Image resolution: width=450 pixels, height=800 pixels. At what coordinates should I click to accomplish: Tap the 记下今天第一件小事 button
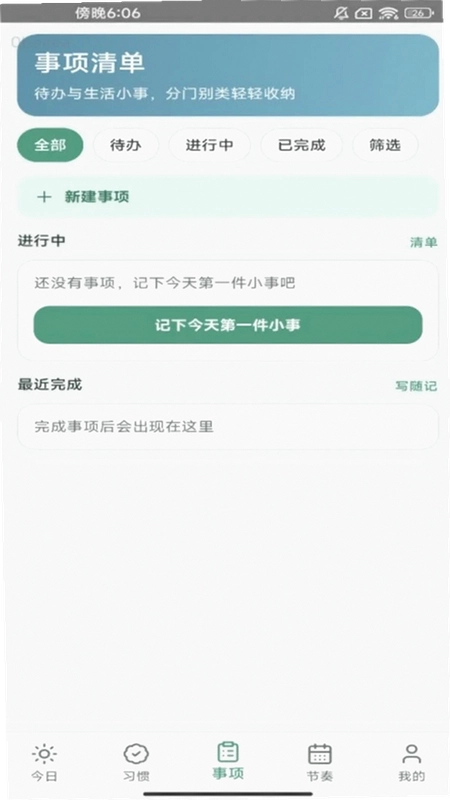[228, 325]
